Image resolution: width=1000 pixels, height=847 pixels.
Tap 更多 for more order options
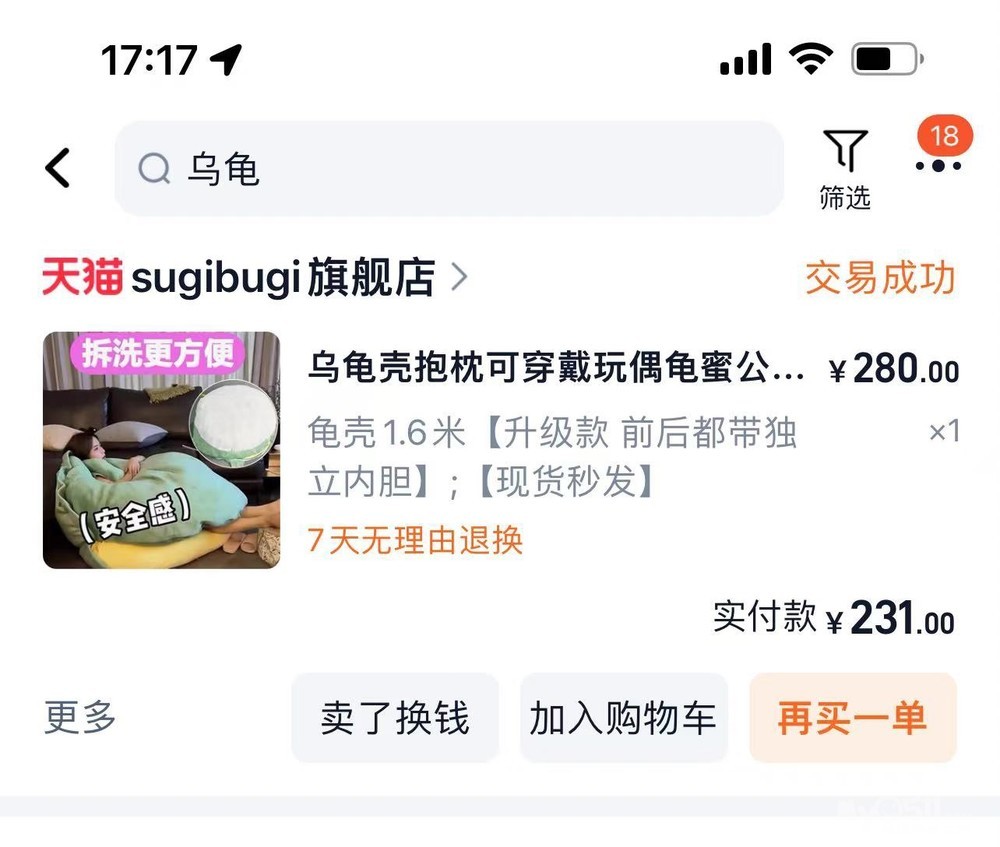point(80,718)
